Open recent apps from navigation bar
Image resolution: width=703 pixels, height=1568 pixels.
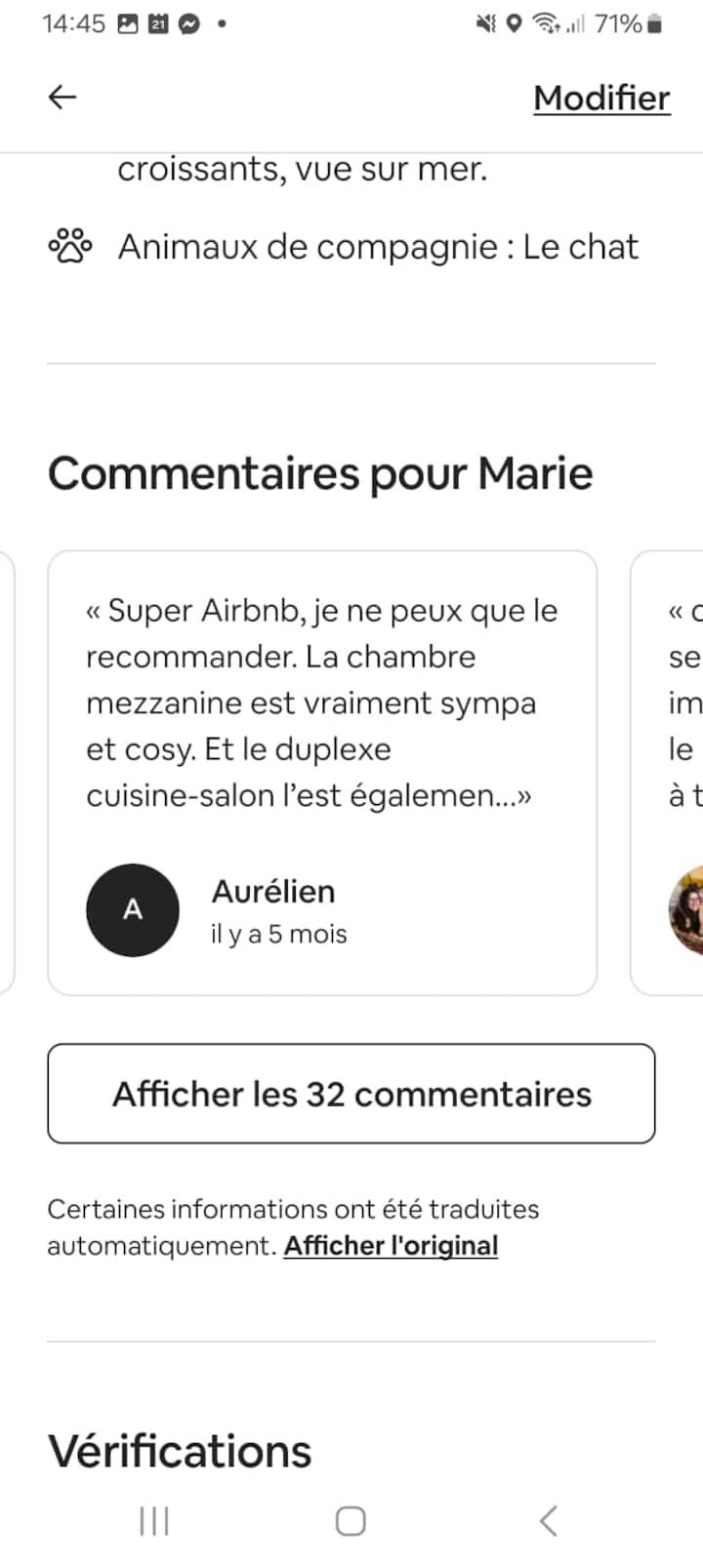click(x=154, y=1520)
